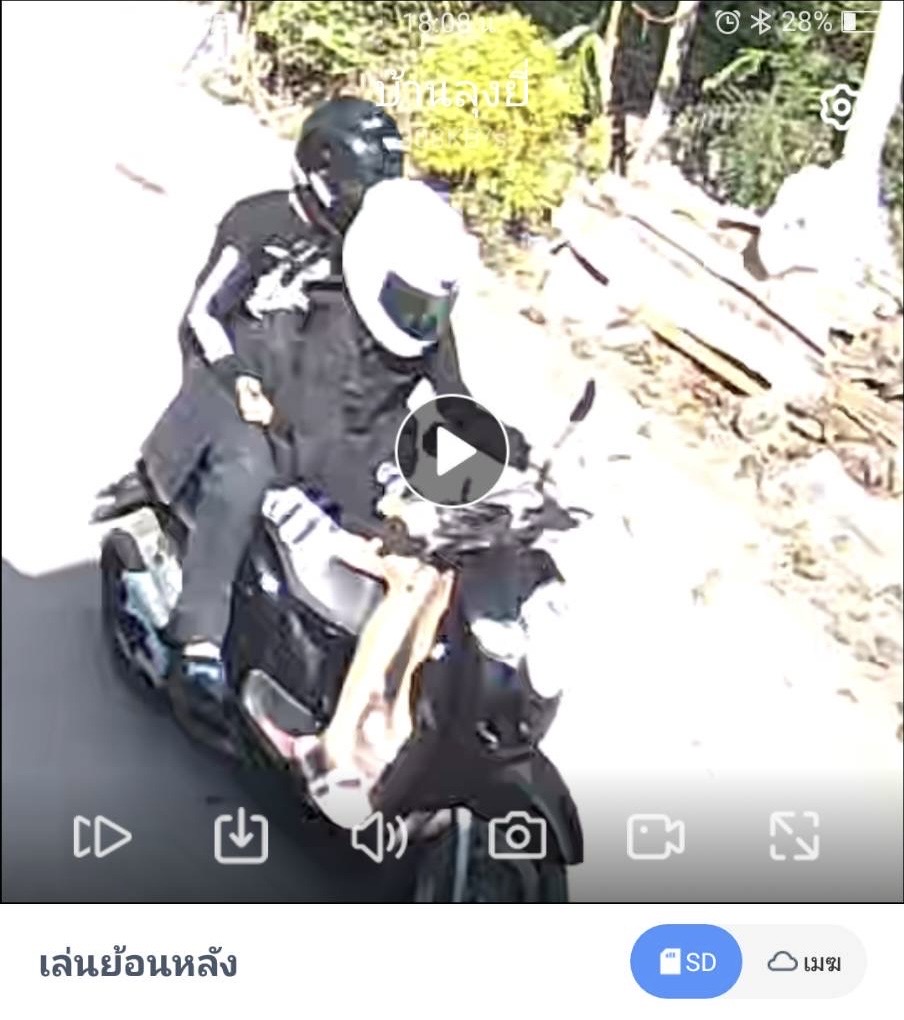Screen dimensions: 904x1020
Task: Toggle the video sound speaker
Action: (379, 836)
